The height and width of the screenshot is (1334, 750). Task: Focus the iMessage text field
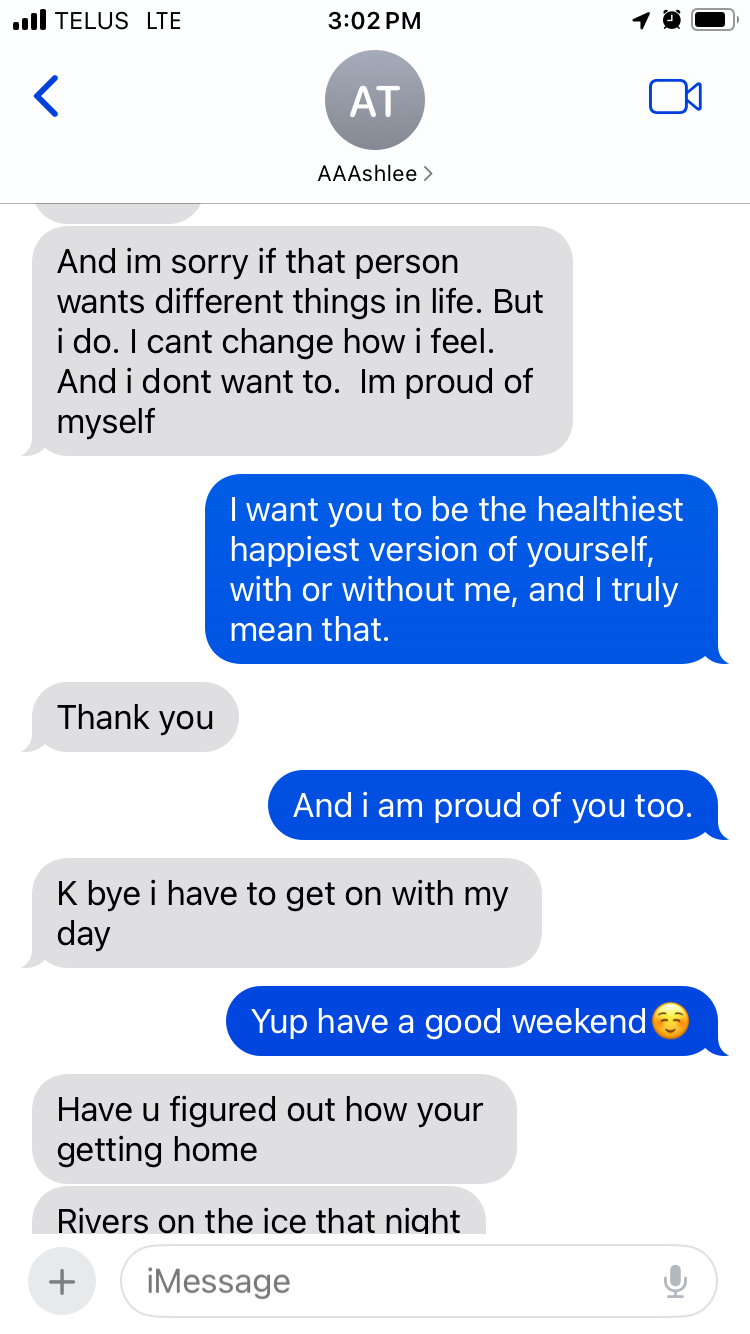[x=390, y=1281]
